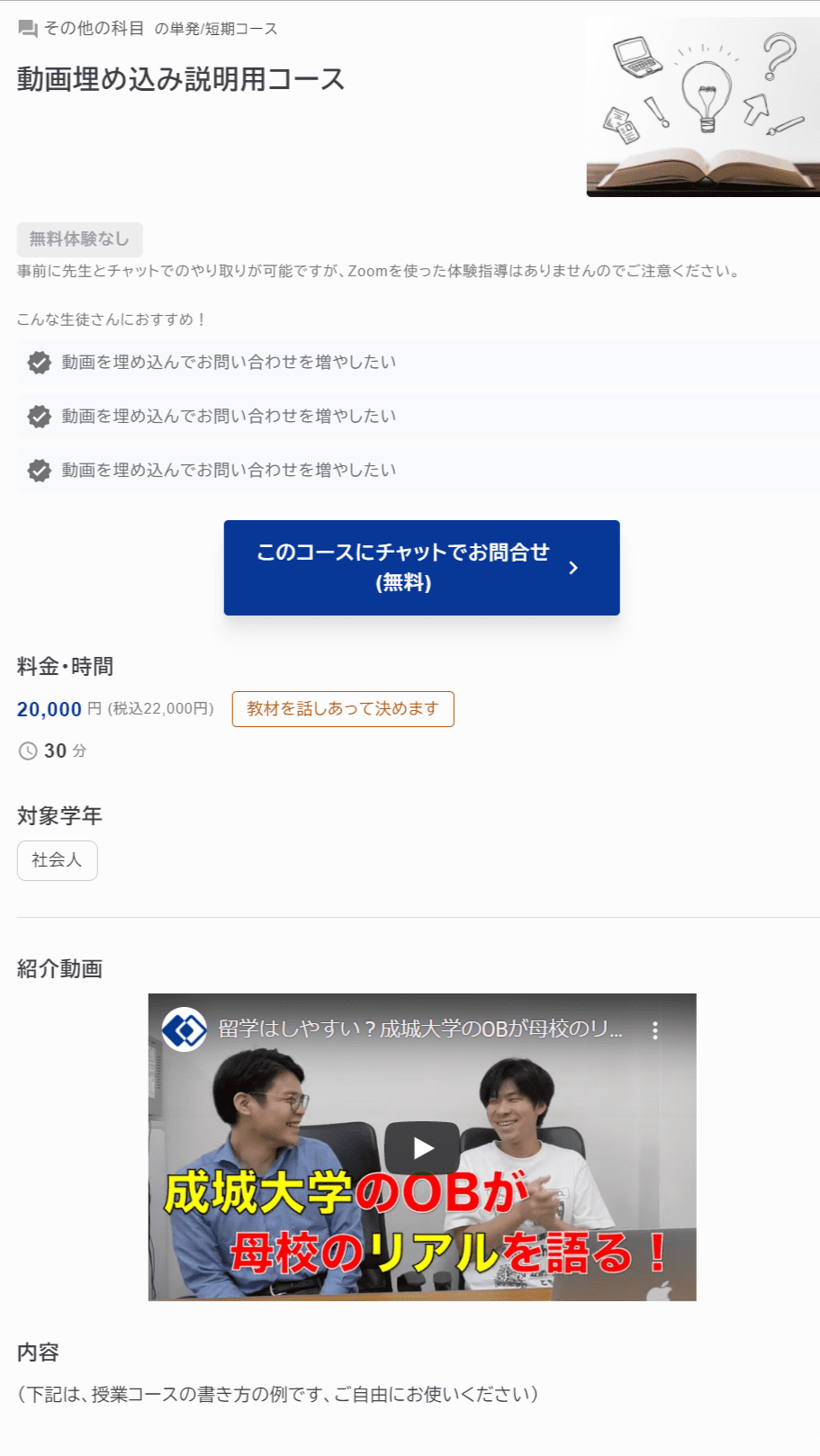820x1456 pixels.
Task: Open the video title link 留学はしやすい？
Action: [x=419, y=1029]
